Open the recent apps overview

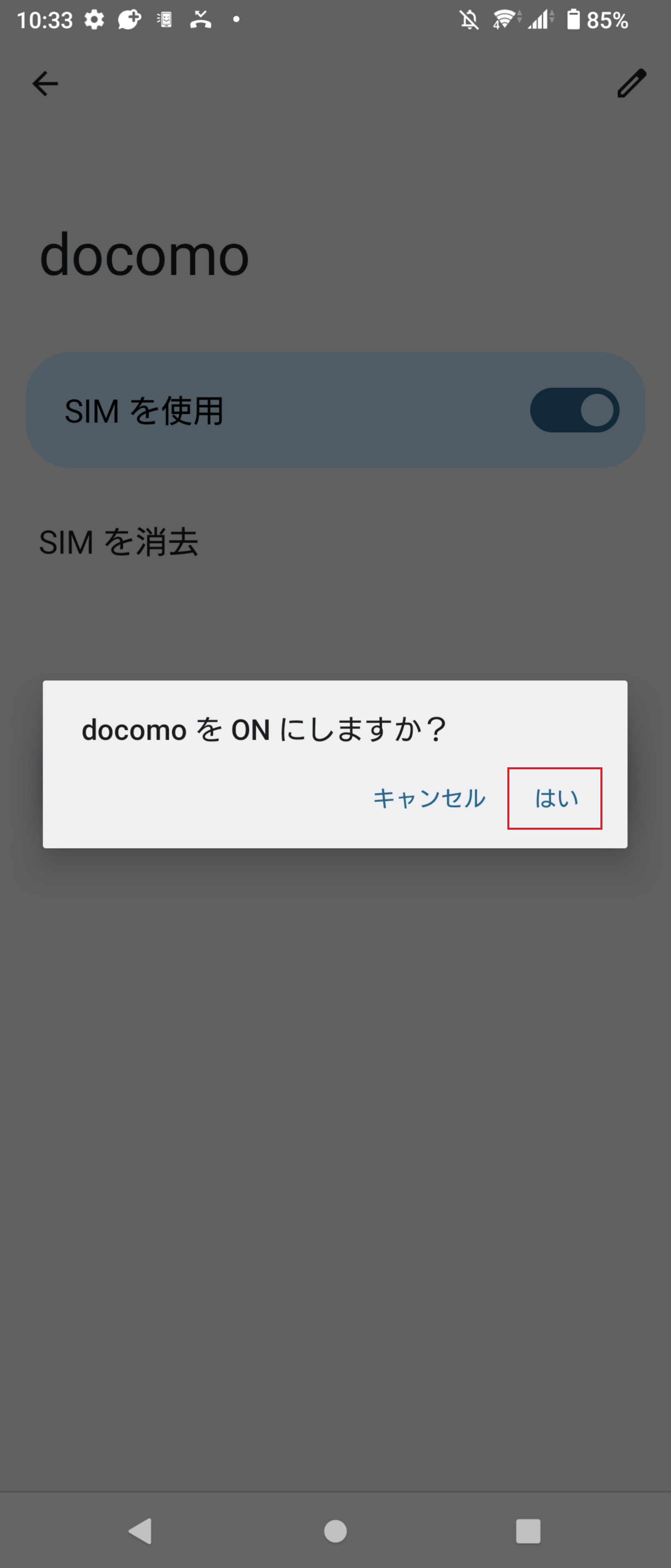[527, 1530]
